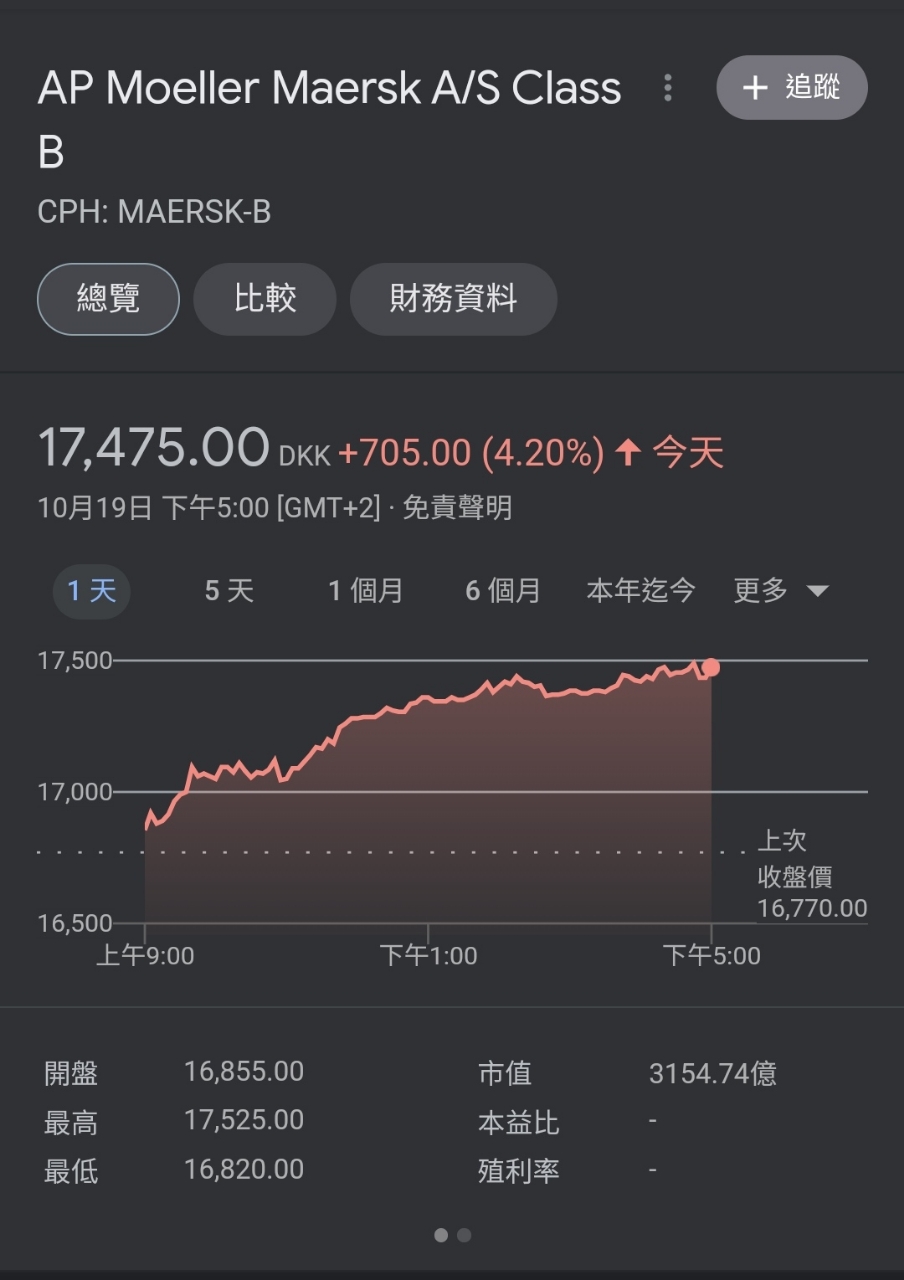The image size is (904, 1280).
Task: Switch to the 總覽 tab
Action: tap(108, 299)
